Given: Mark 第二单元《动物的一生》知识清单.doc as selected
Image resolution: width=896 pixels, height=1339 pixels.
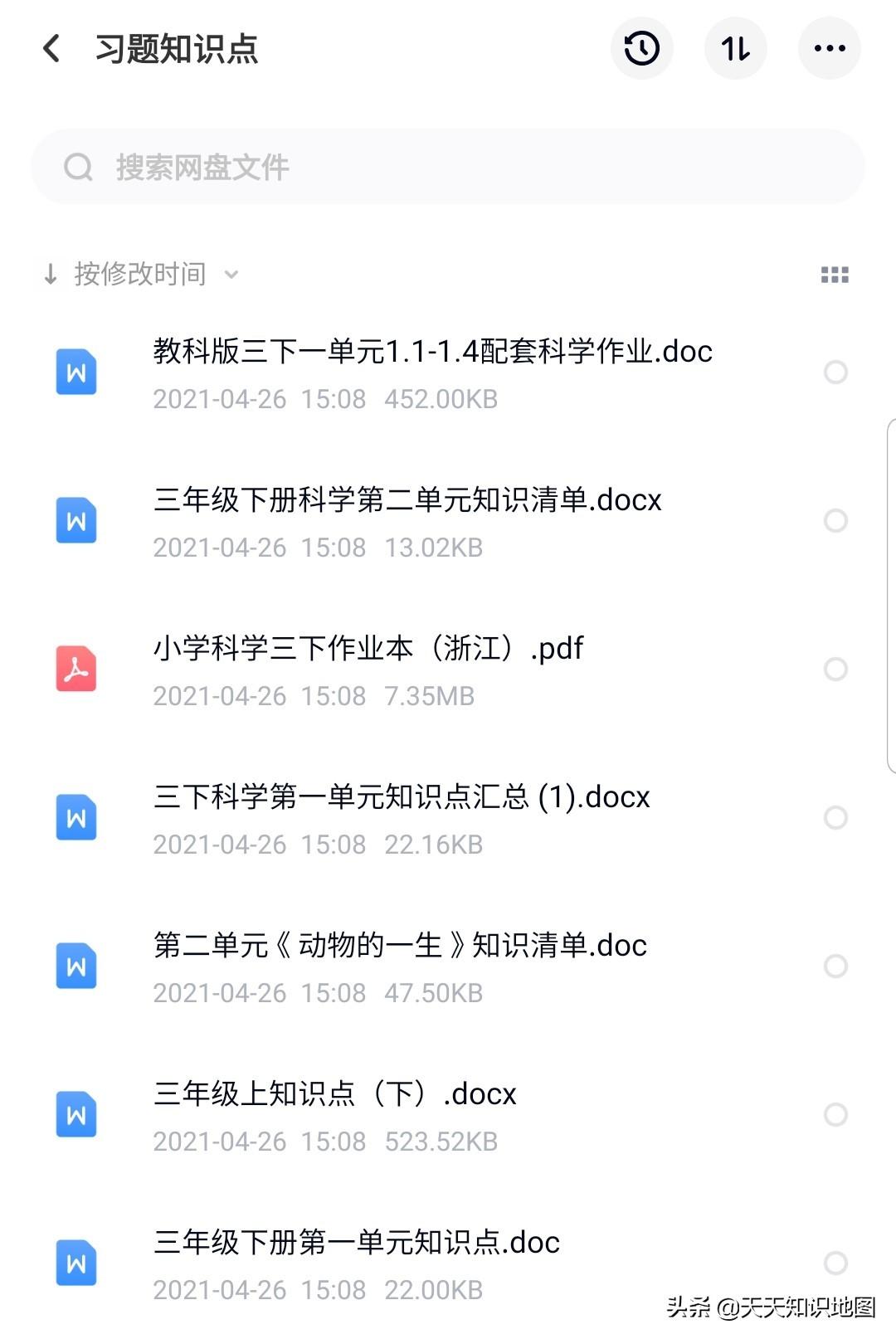Looking at the screenshot, I should coord(835,967).
